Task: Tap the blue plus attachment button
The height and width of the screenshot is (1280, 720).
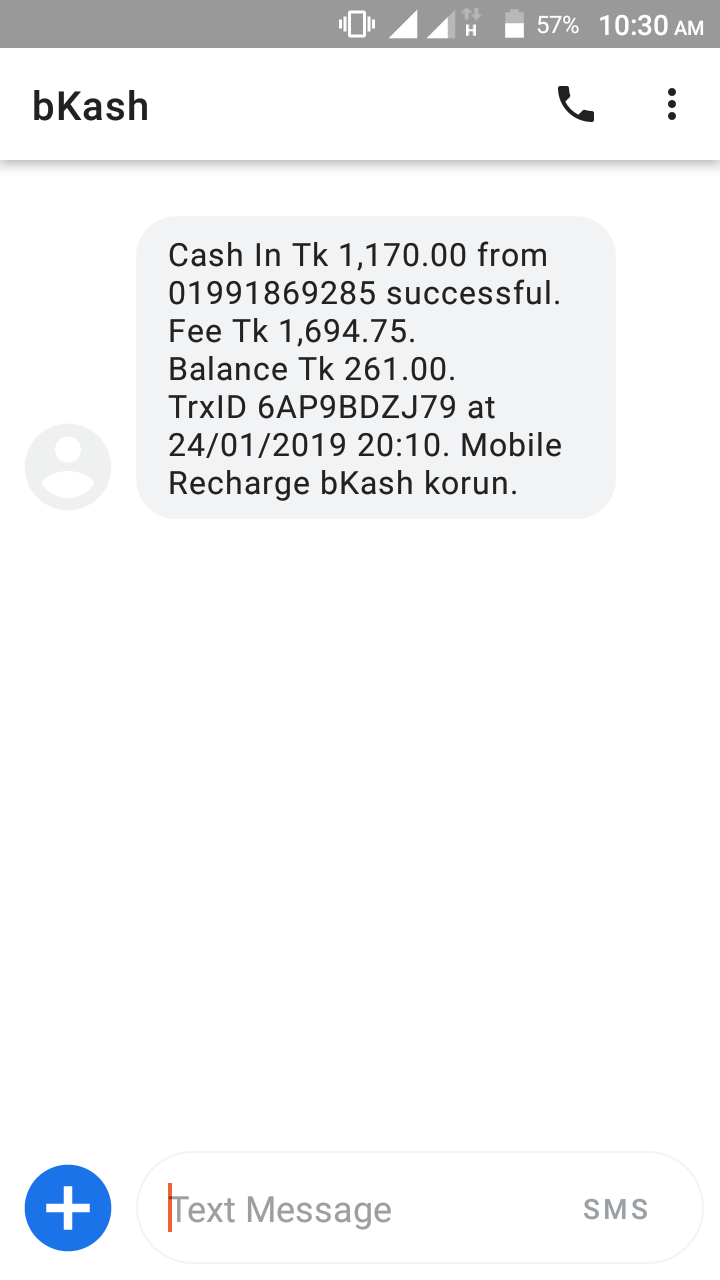Action: pos(68,1208)
